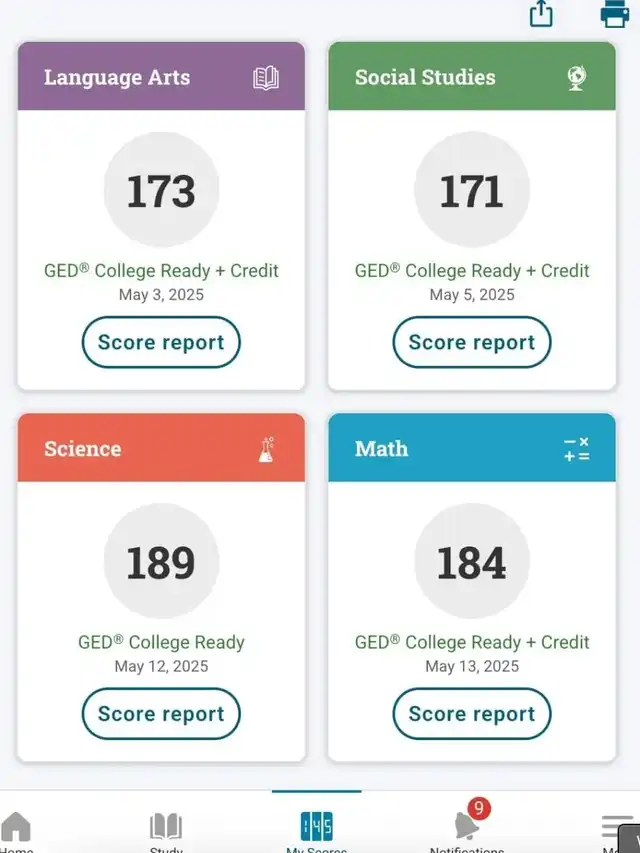Image resolution: width=640 pixels, height=853 pixels.
Task: Open Language Arts score report
Action: [x=161, y=343]
